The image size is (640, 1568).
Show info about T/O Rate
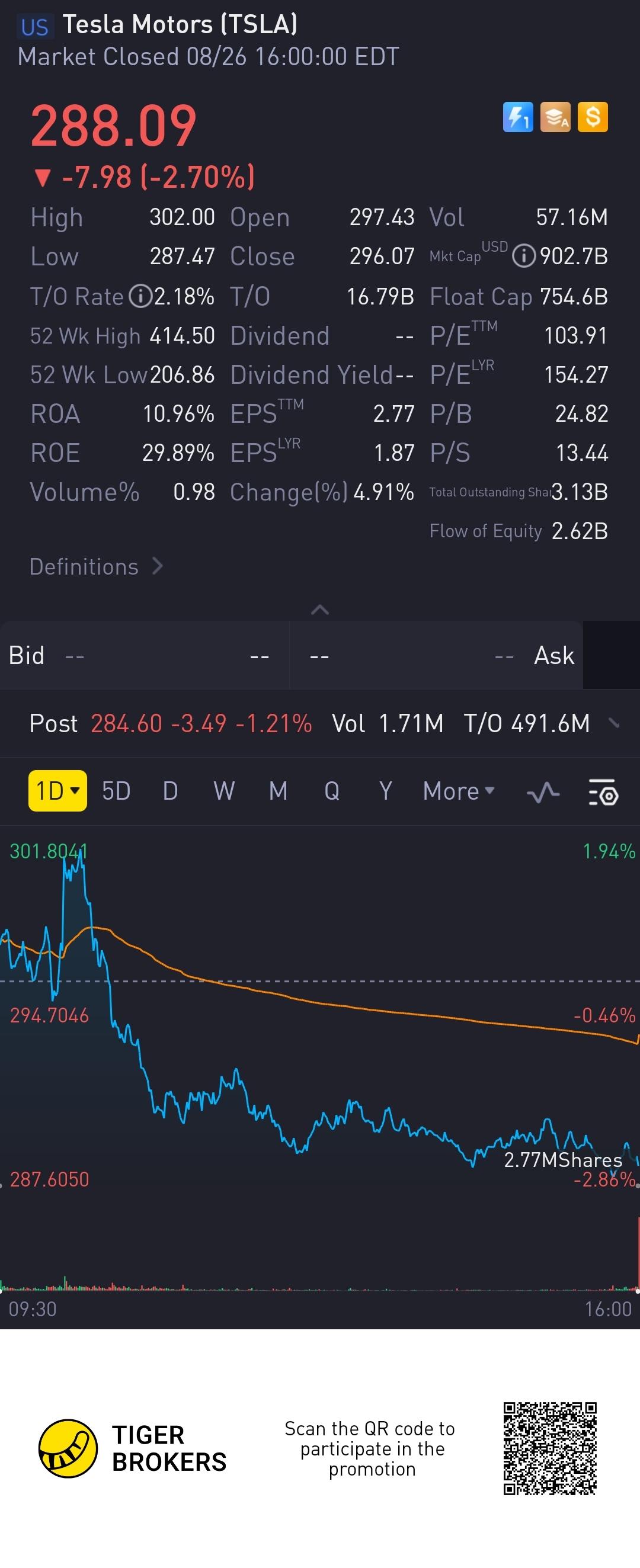click(140, 296)
